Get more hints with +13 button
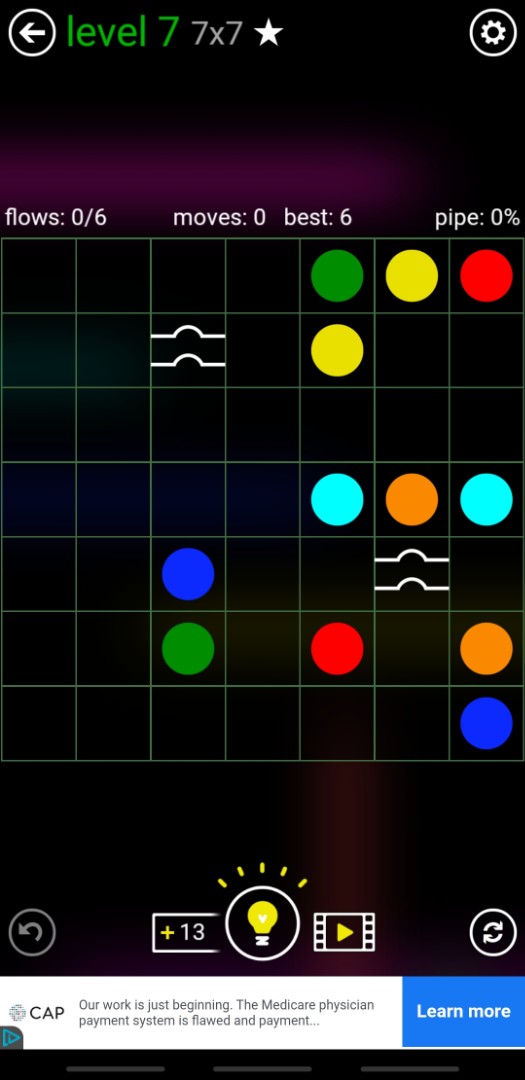Screen dimensions: 525x1080 click(186, 933)
